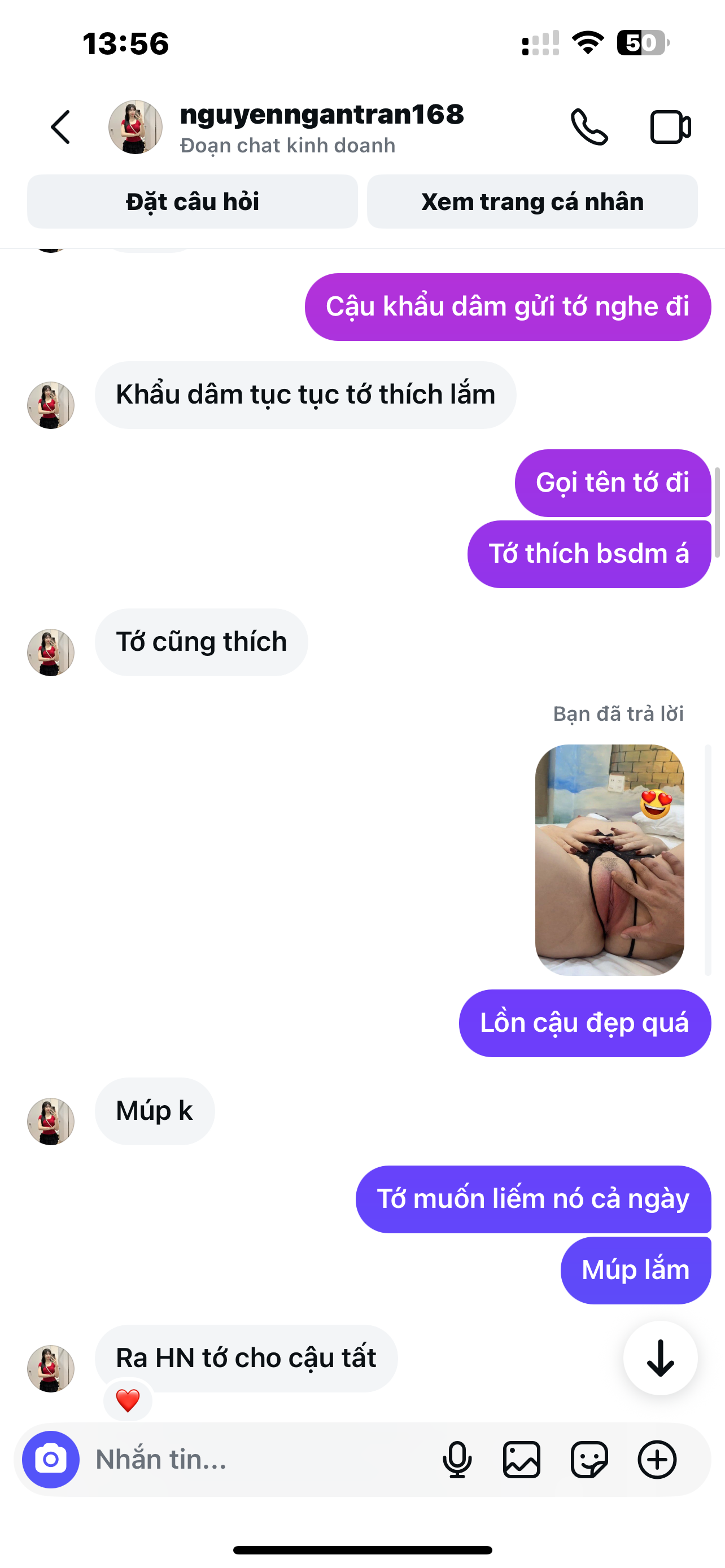Open the camera from the message bar

coord(50,1459)
